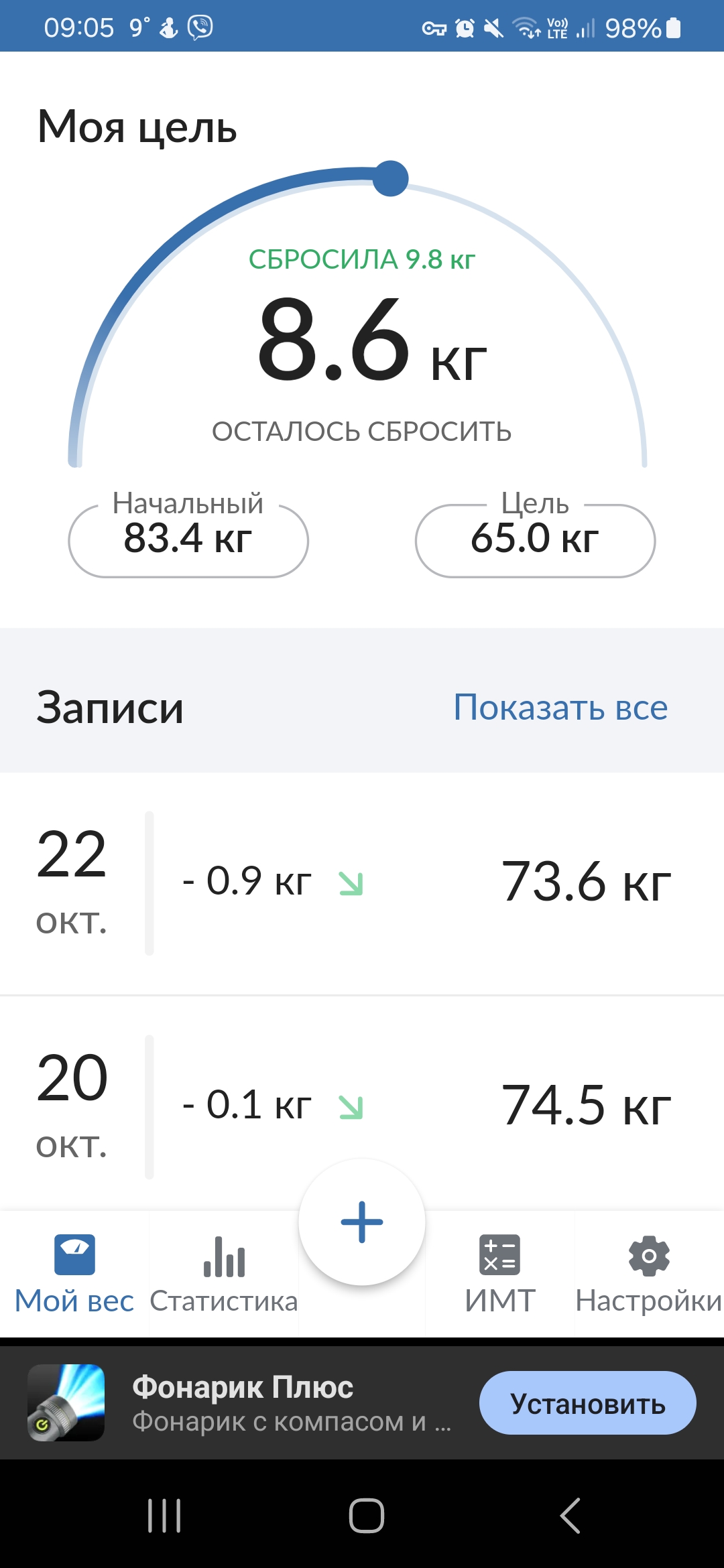Tap the Начальный weight field showing 83.4 кг
Screen dimensions: 724x1568
click(188, 539)
